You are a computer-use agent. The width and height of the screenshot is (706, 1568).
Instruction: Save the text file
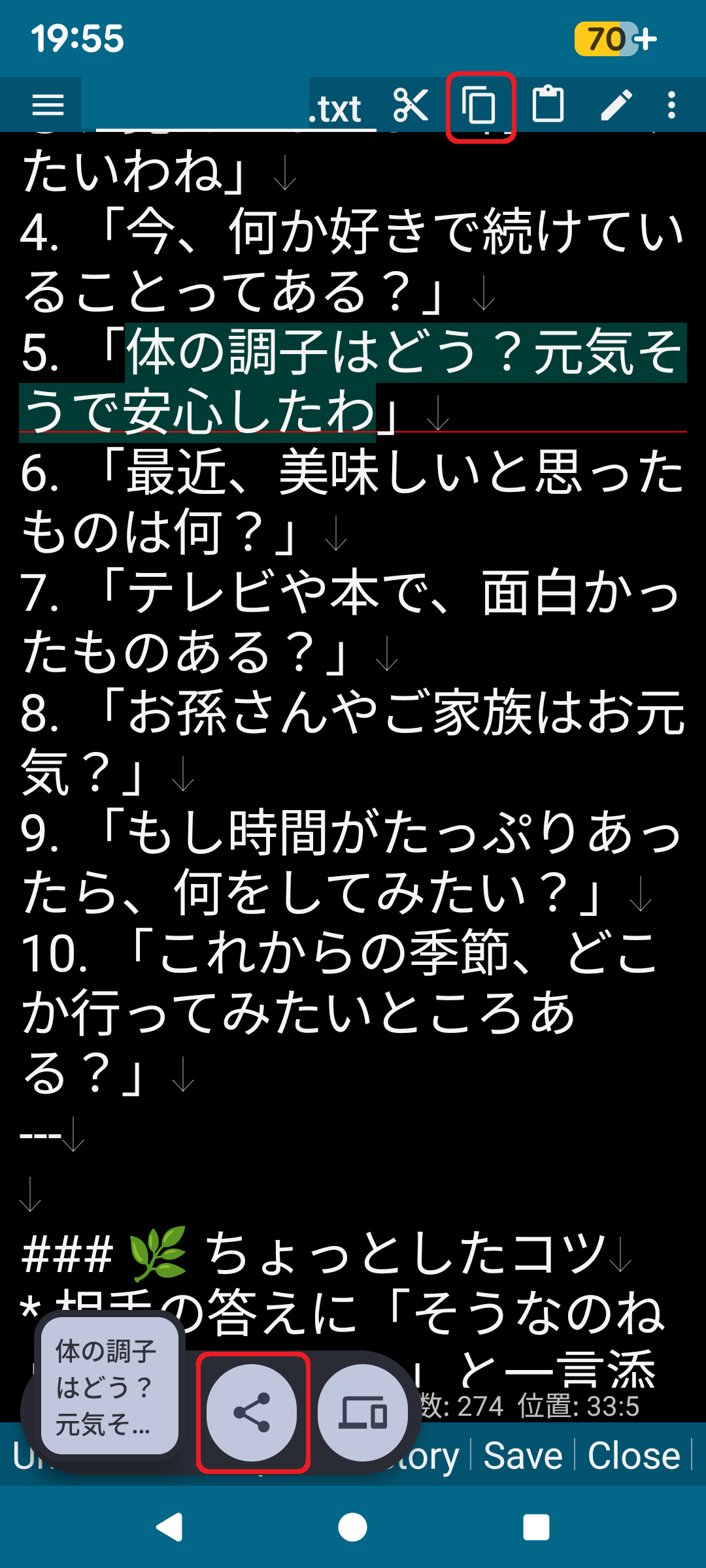(x=523, y=1456)
